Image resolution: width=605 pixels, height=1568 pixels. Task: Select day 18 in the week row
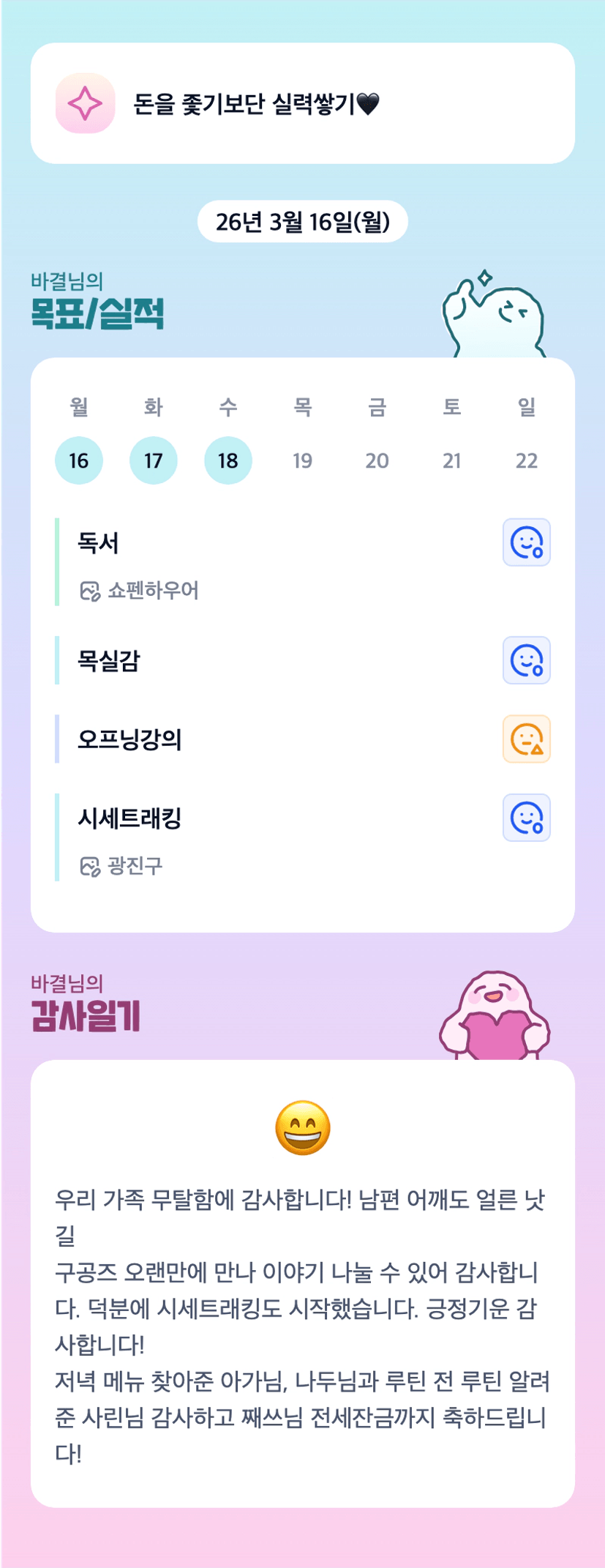[x=228, y=460]
